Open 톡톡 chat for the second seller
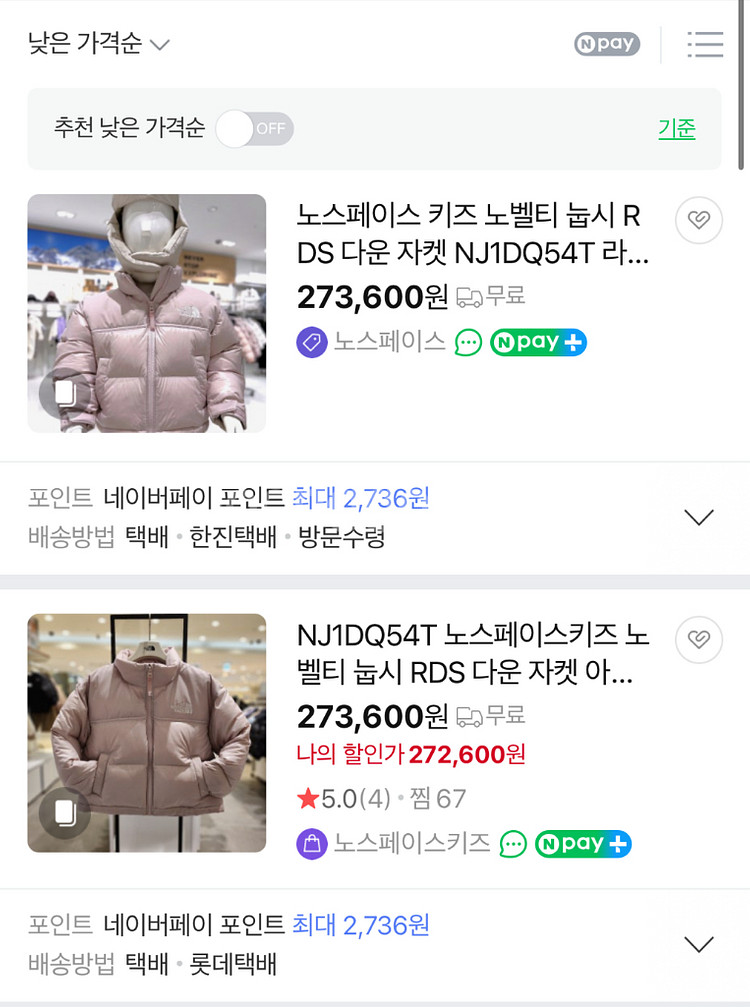The width and height of the screenshot is (750, 1007). pyautogui.click(x=513, y=844)
